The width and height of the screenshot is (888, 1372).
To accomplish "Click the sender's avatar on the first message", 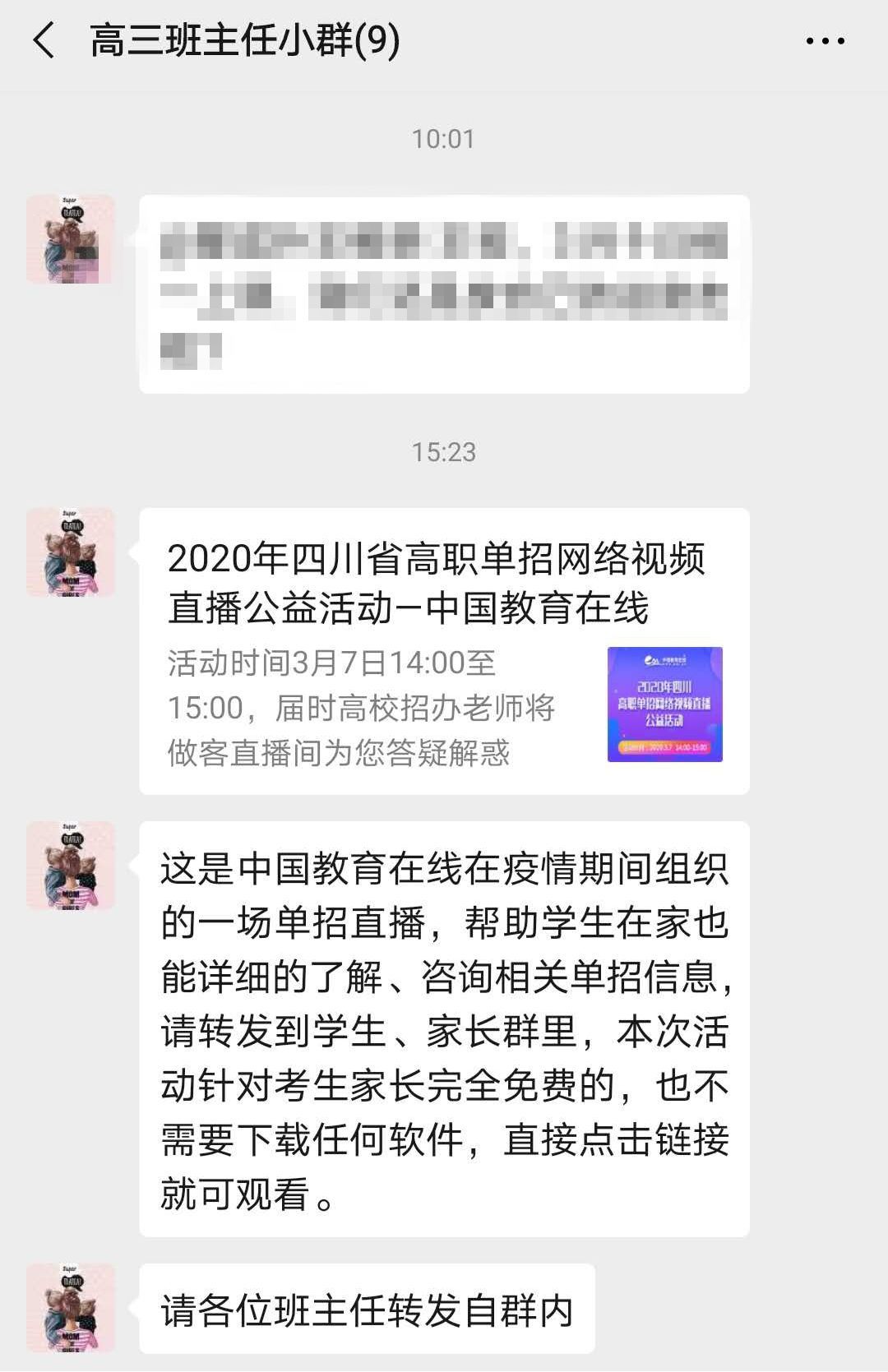I will [x=70, y=238].
